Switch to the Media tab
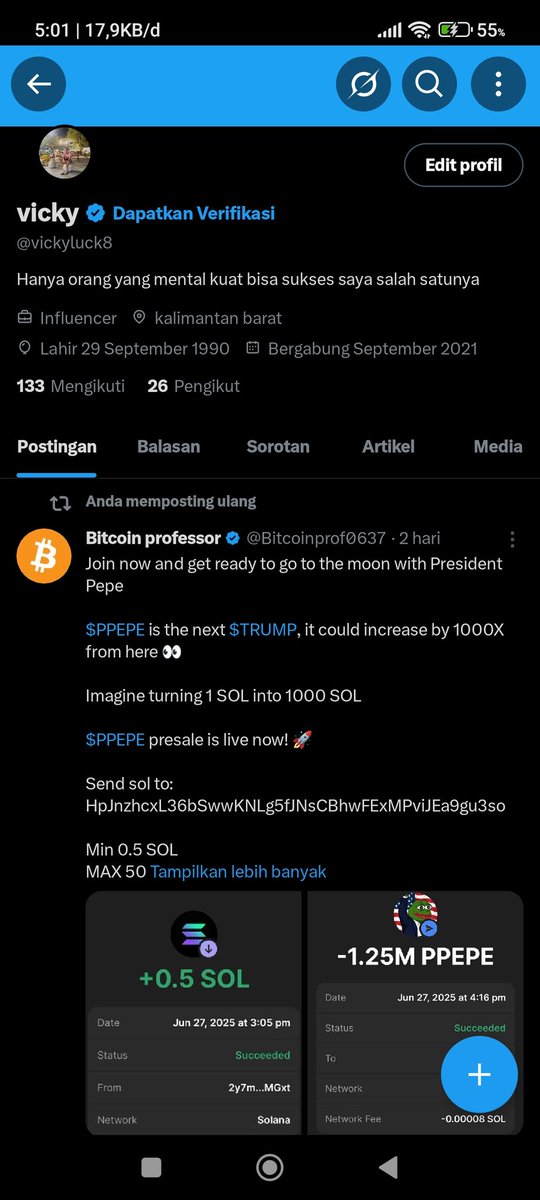The image size is (540, 1200). [x=498, y=447]
